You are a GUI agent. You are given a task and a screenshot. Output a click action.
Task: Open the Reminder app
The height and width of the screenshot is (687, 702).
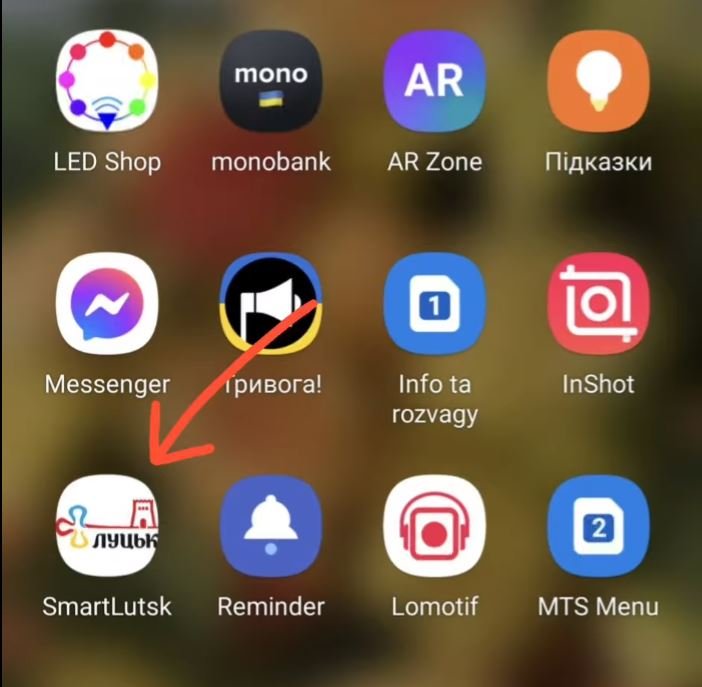(270, 527)
